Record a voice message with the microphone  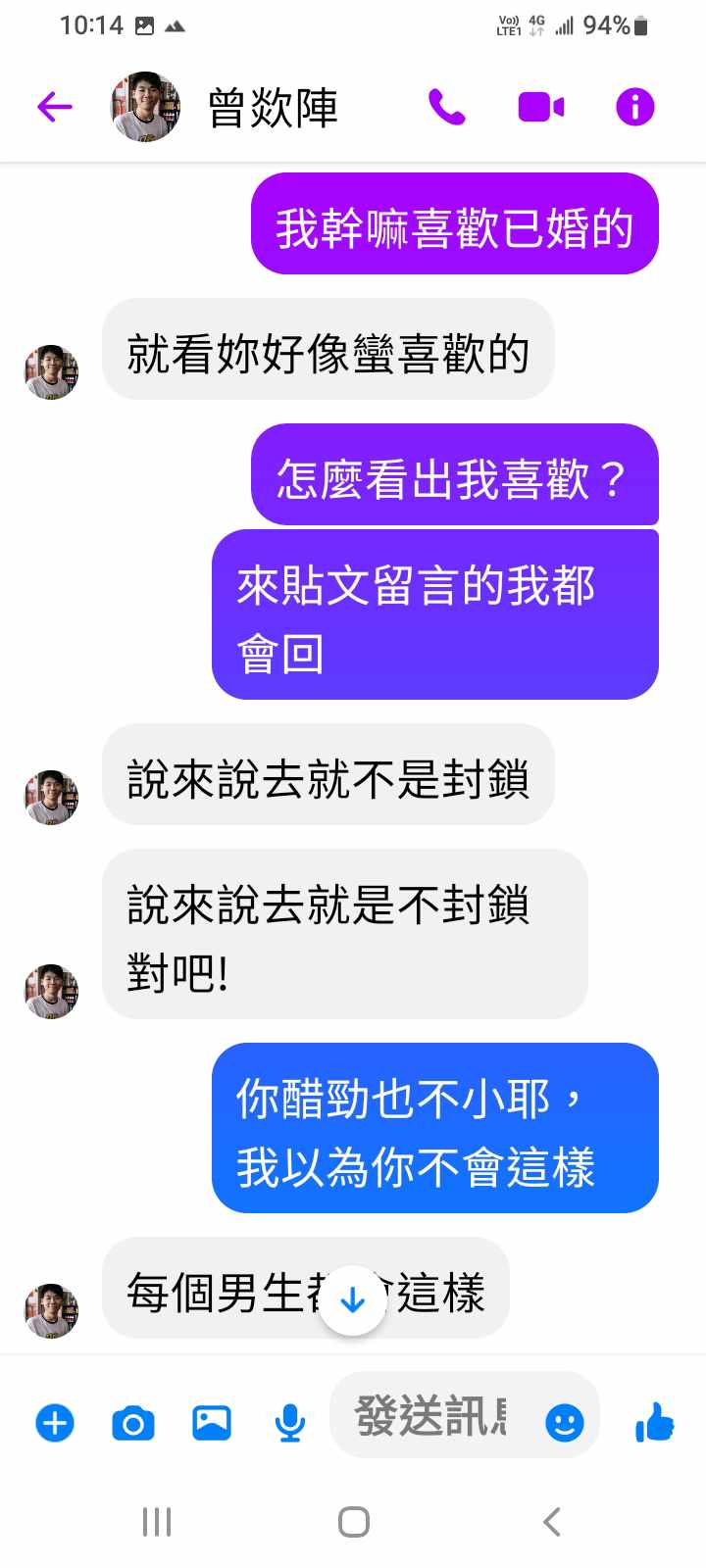(x=289, y=1423)
